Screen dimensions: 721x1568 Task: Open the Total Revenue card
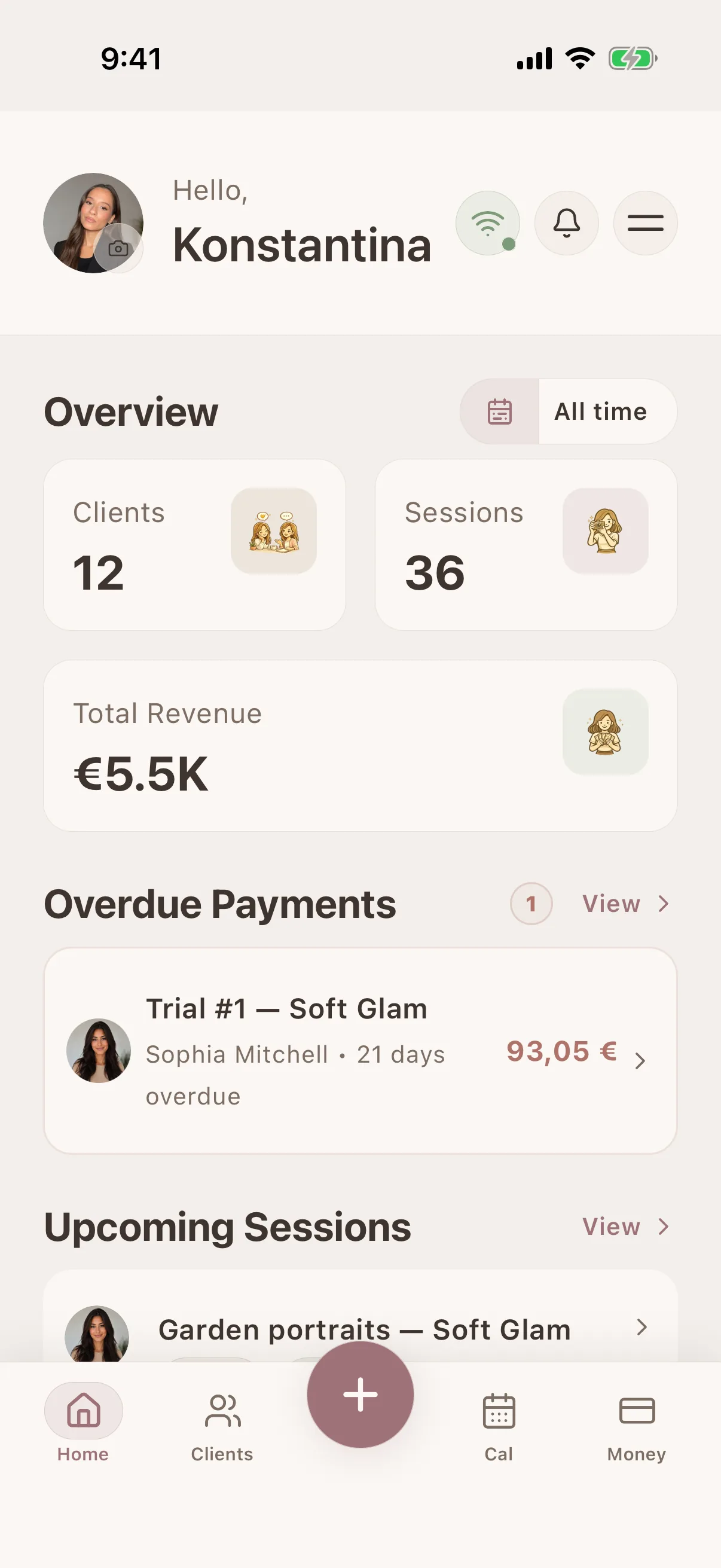coord(360,746)
